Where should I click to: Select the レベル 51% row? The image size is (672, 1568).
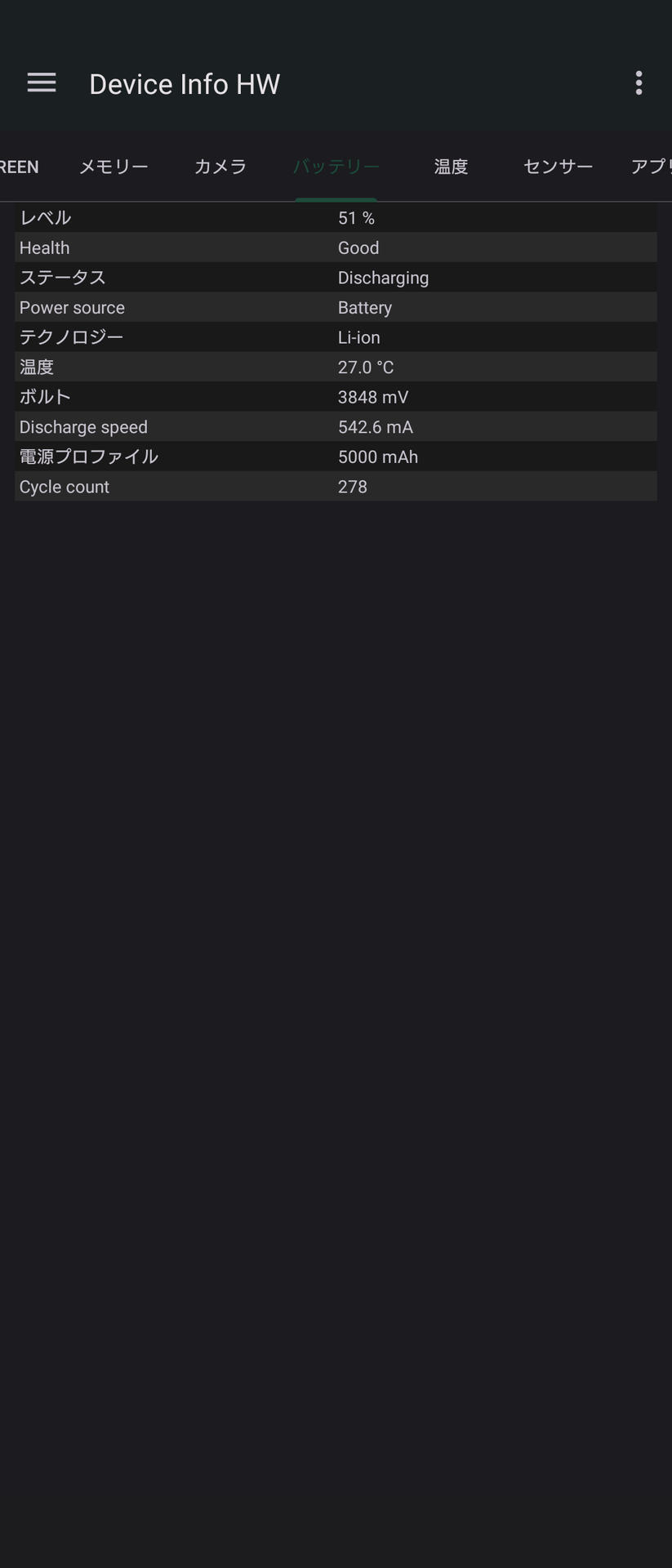click(x=336, y=217)
